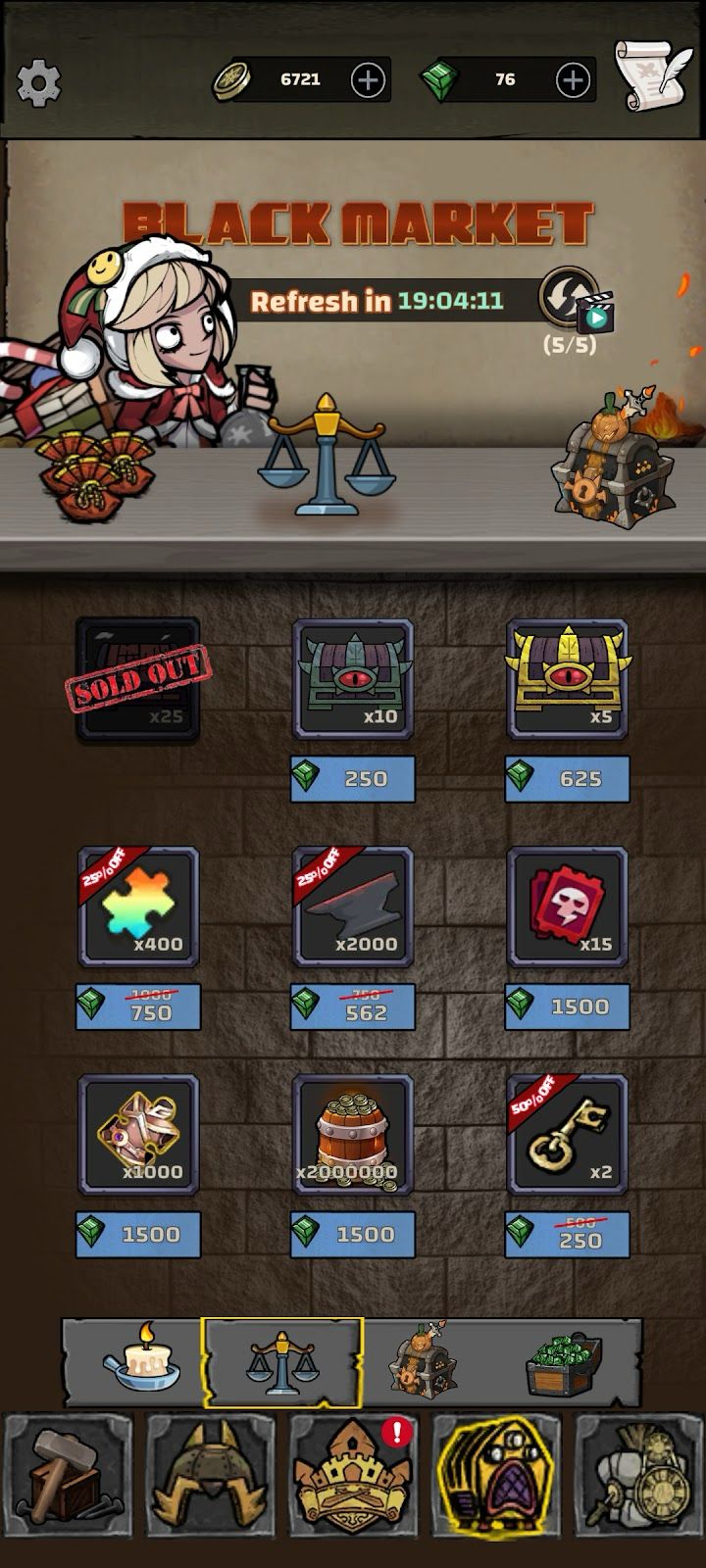Buy golden eye chest x5 for 625
Screen dimensions: 706x1568
coord(568,778)
